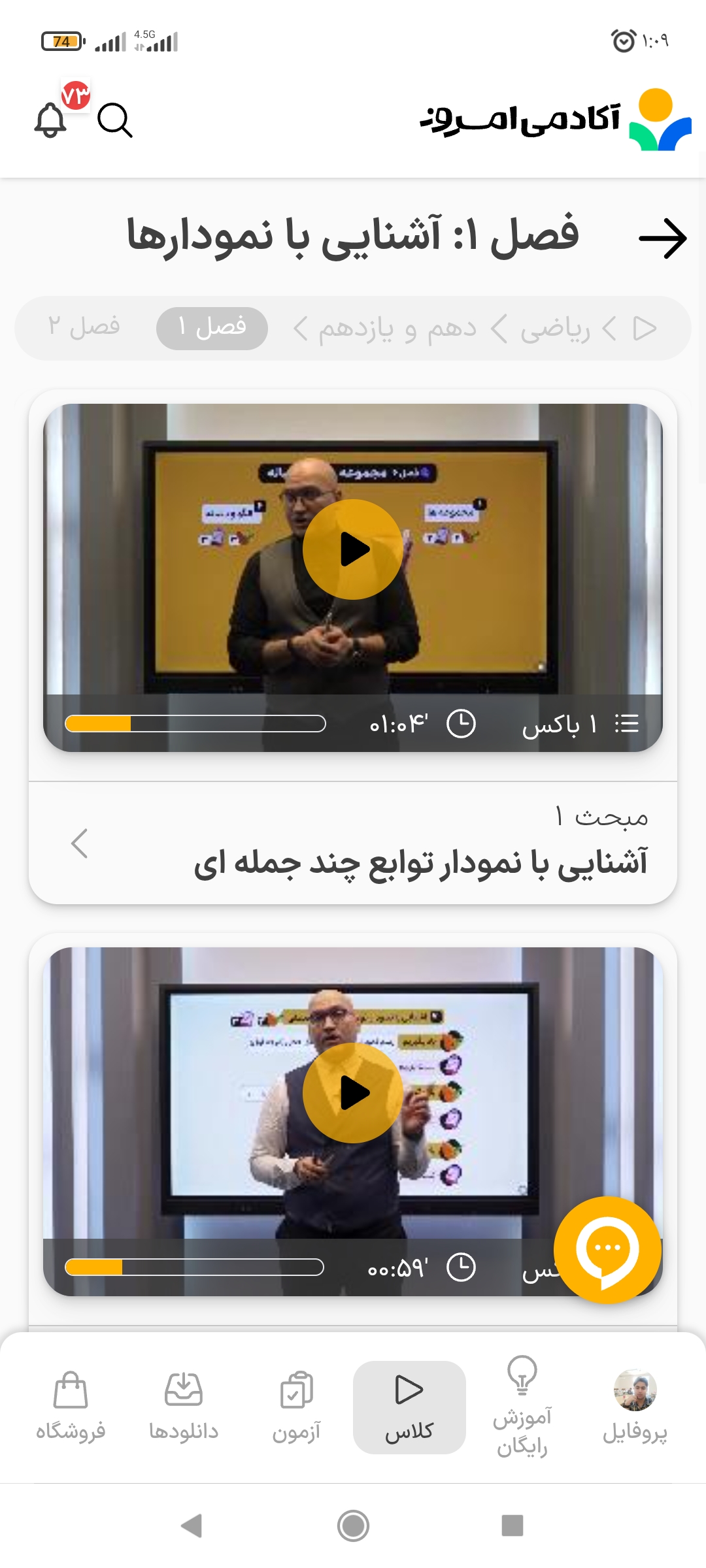The width and height of the screenshot is (706, 1568).
Task: Switch to the آزمون tab
Action: pyautogui.click(x=296, y=1407)
